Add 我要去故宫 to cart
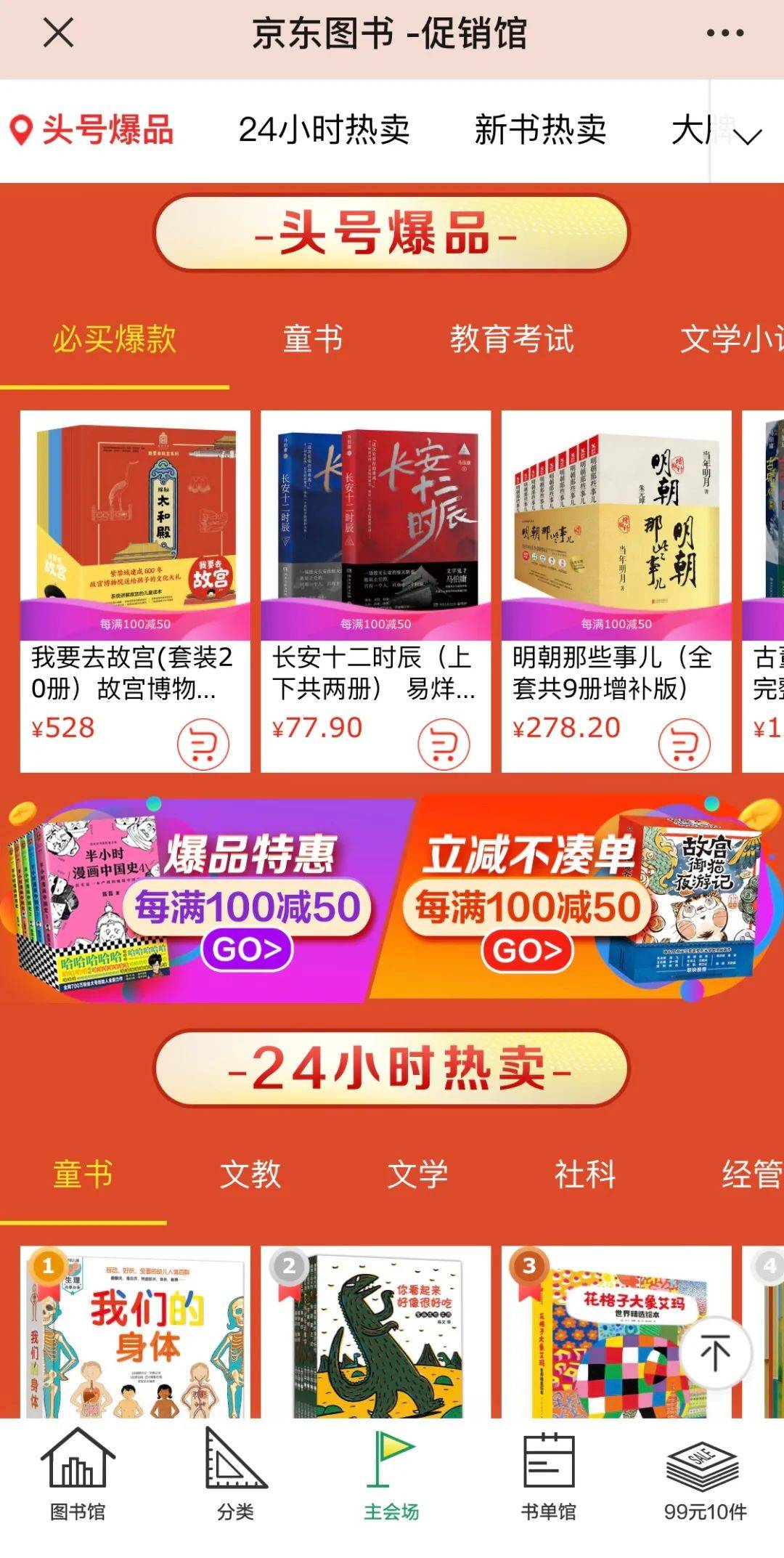784x1558 pixels. [203, 744]
